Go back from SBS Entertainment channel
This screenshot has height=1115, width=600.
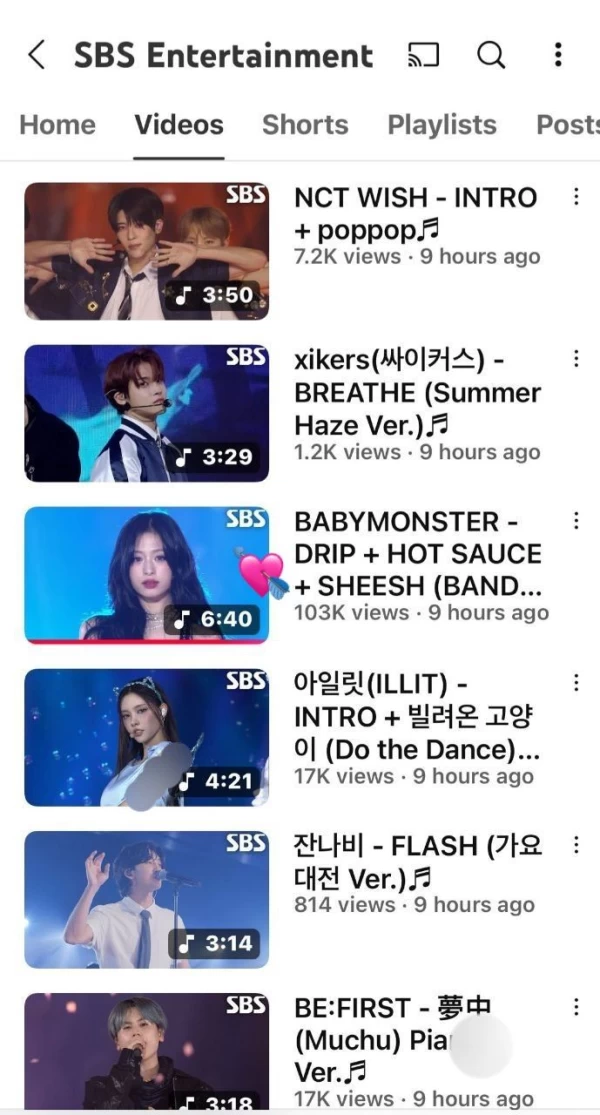(37, 55)
